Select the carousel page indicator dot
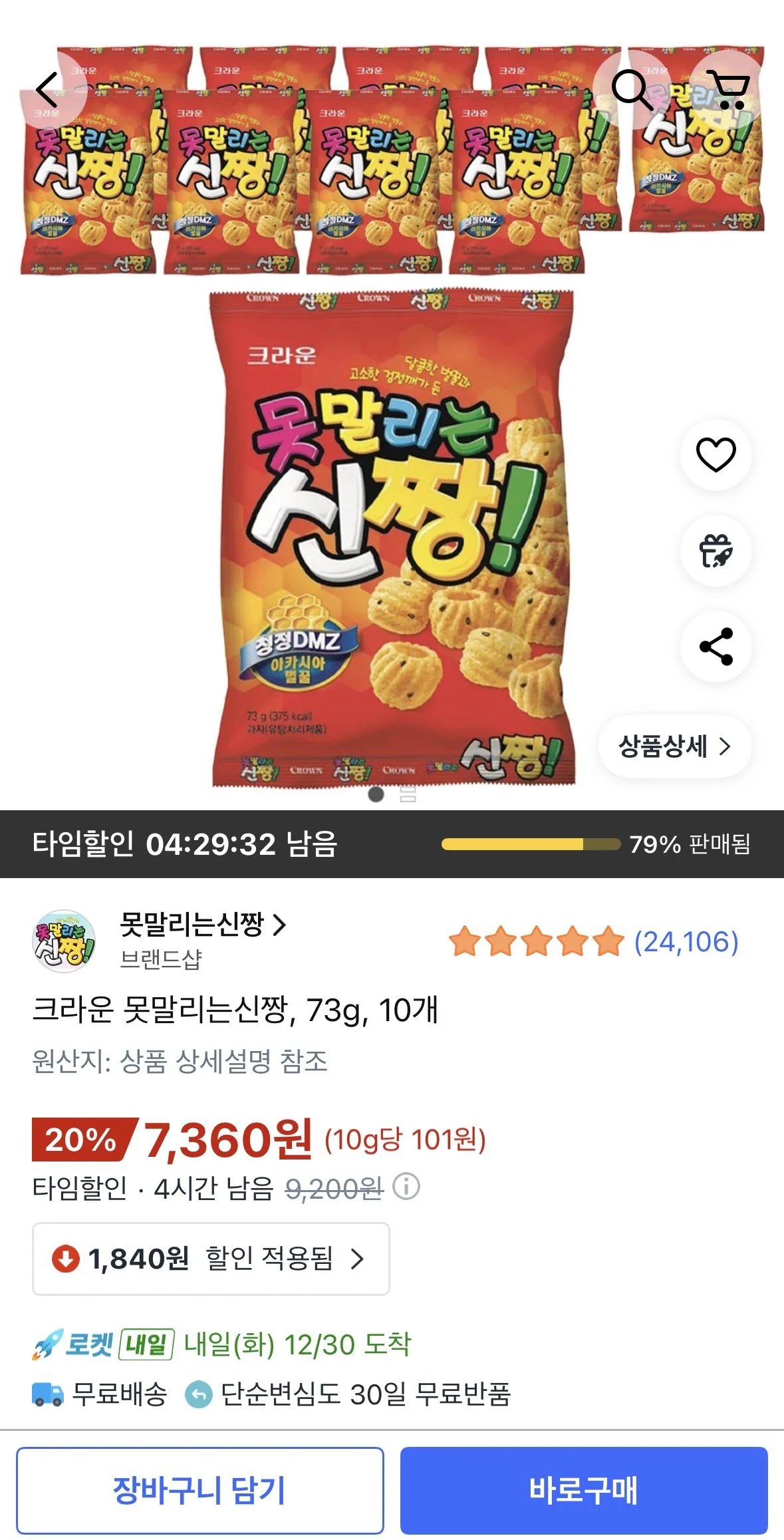This screenshot has height=1540, width=784. [x=377, y=793]
